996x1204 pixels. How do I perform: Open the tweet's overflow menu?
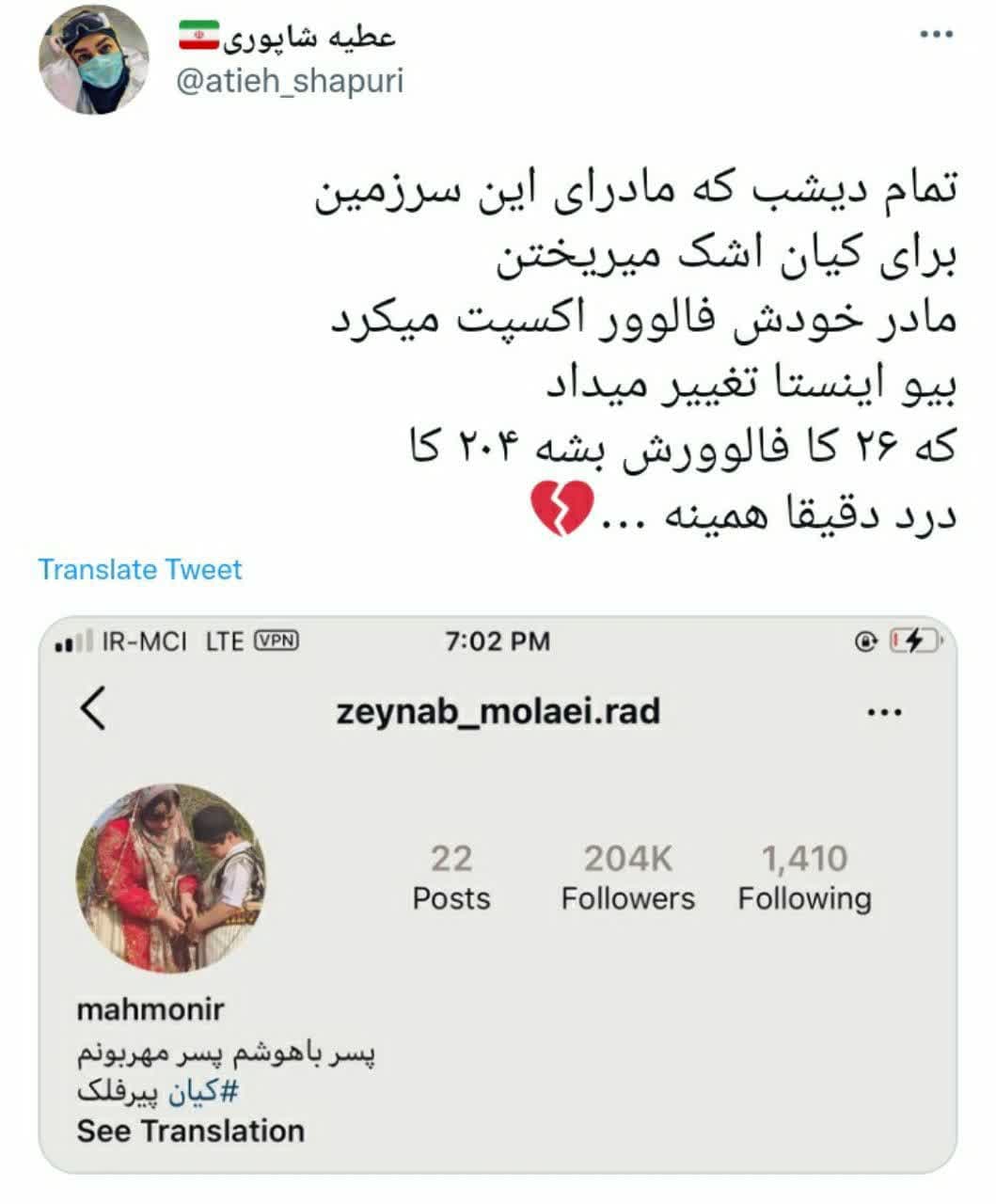pos(935,35)
